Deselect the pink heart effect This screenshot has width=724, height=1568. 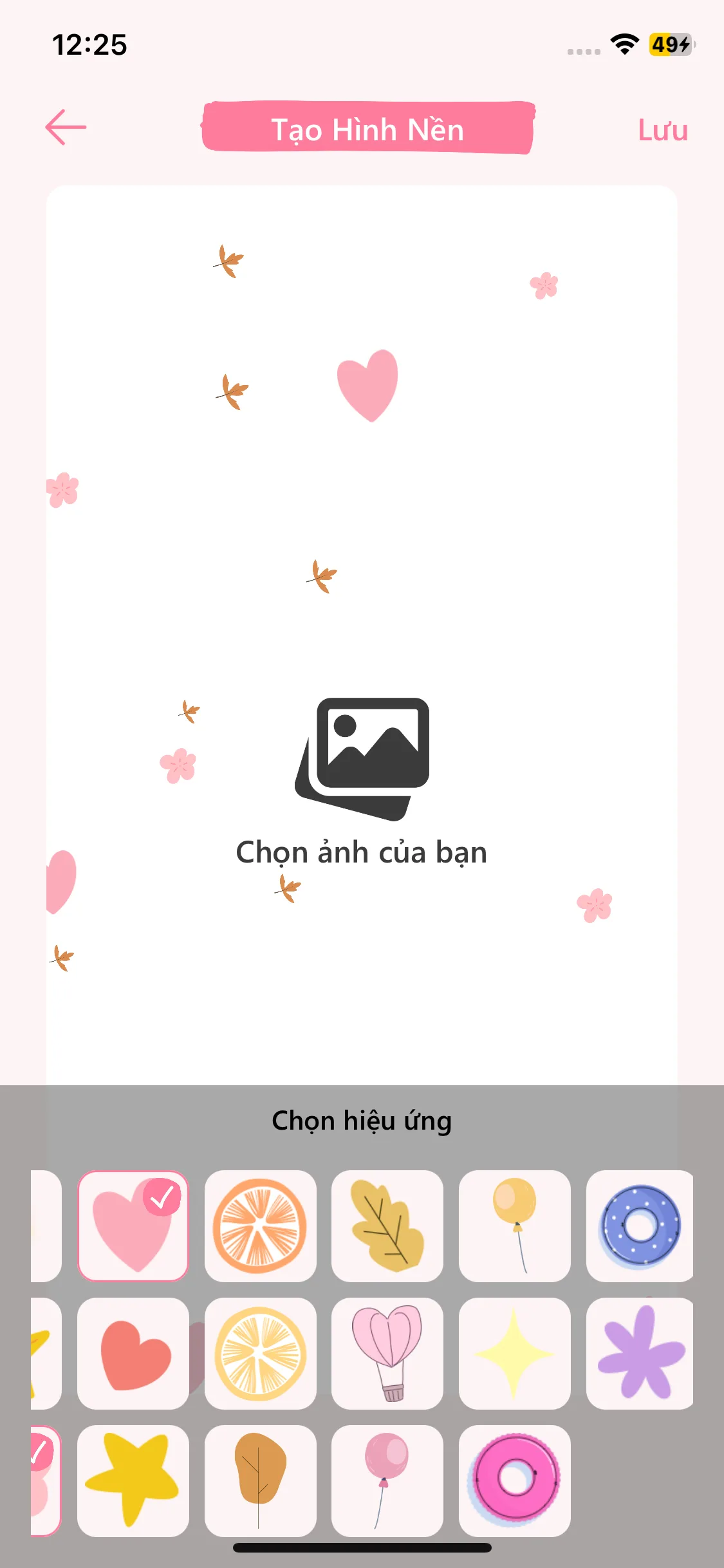[x=133, y=1226]
